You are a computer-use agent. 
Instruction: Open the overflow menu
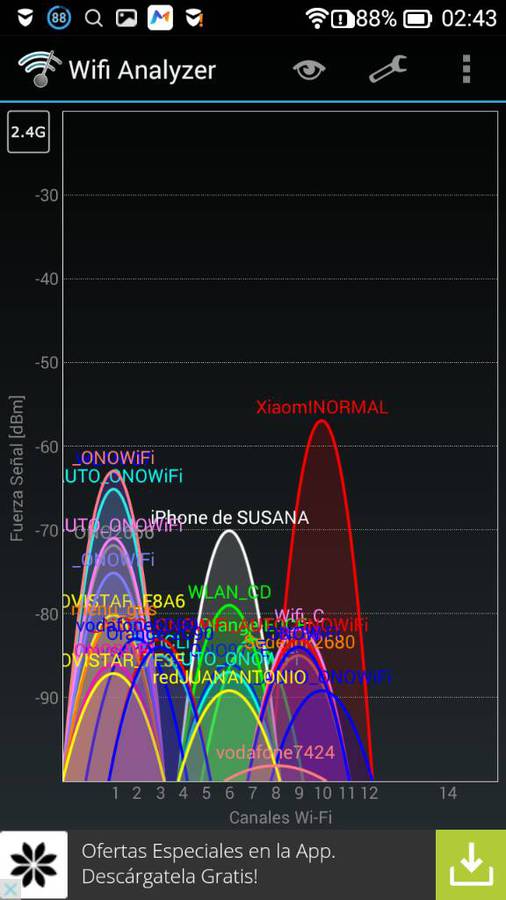tap(466, 69)
